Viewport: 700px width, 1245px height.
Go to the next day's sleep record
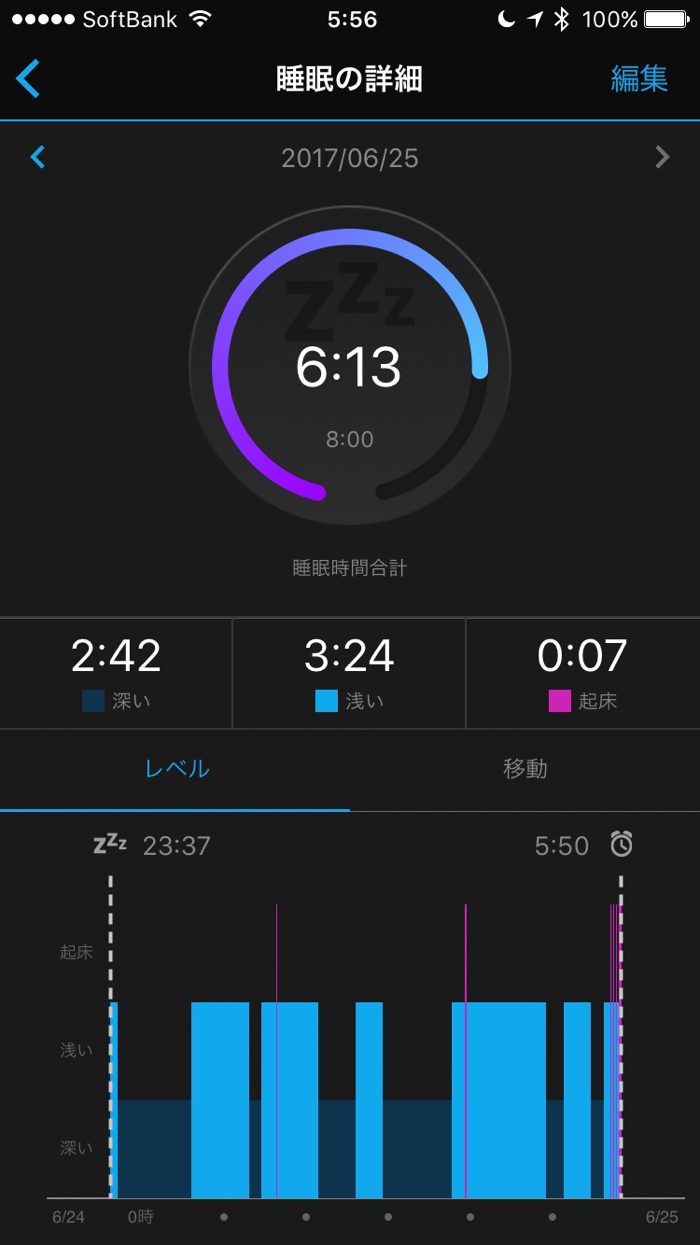coord(661,157)
